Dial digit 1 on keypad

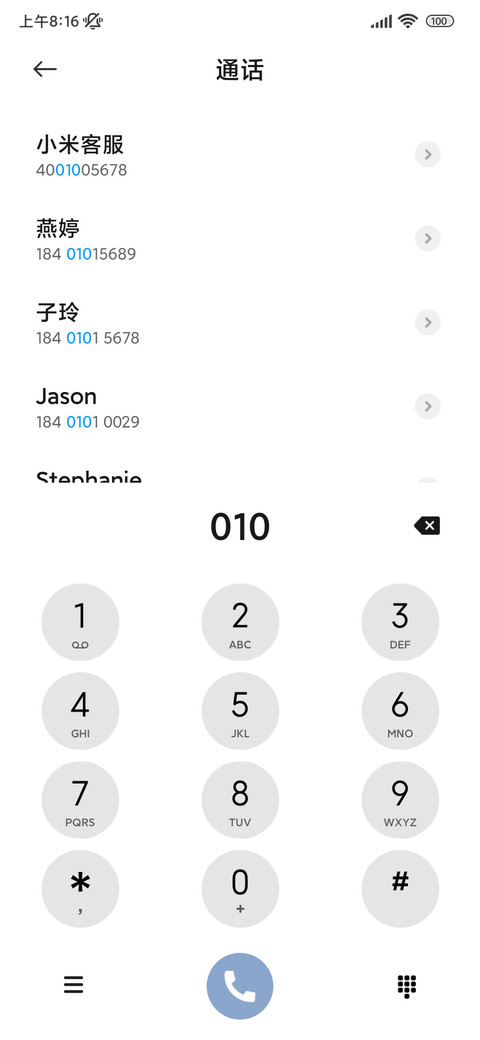[80, 622]
